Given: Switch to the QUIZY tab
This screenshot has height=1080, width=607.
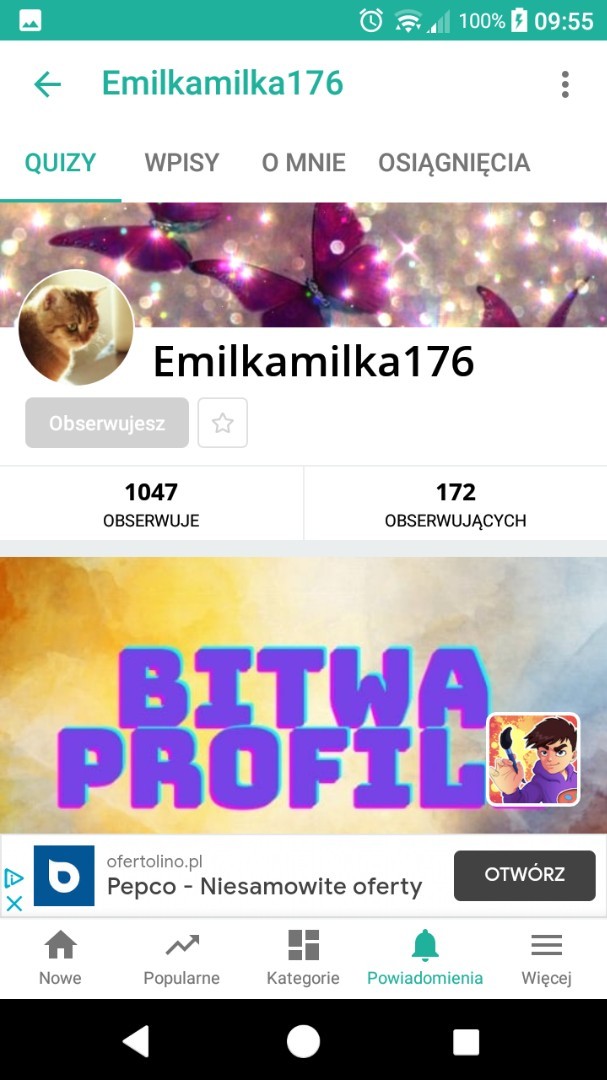Looking at the screenshot, I should point(61,163).
